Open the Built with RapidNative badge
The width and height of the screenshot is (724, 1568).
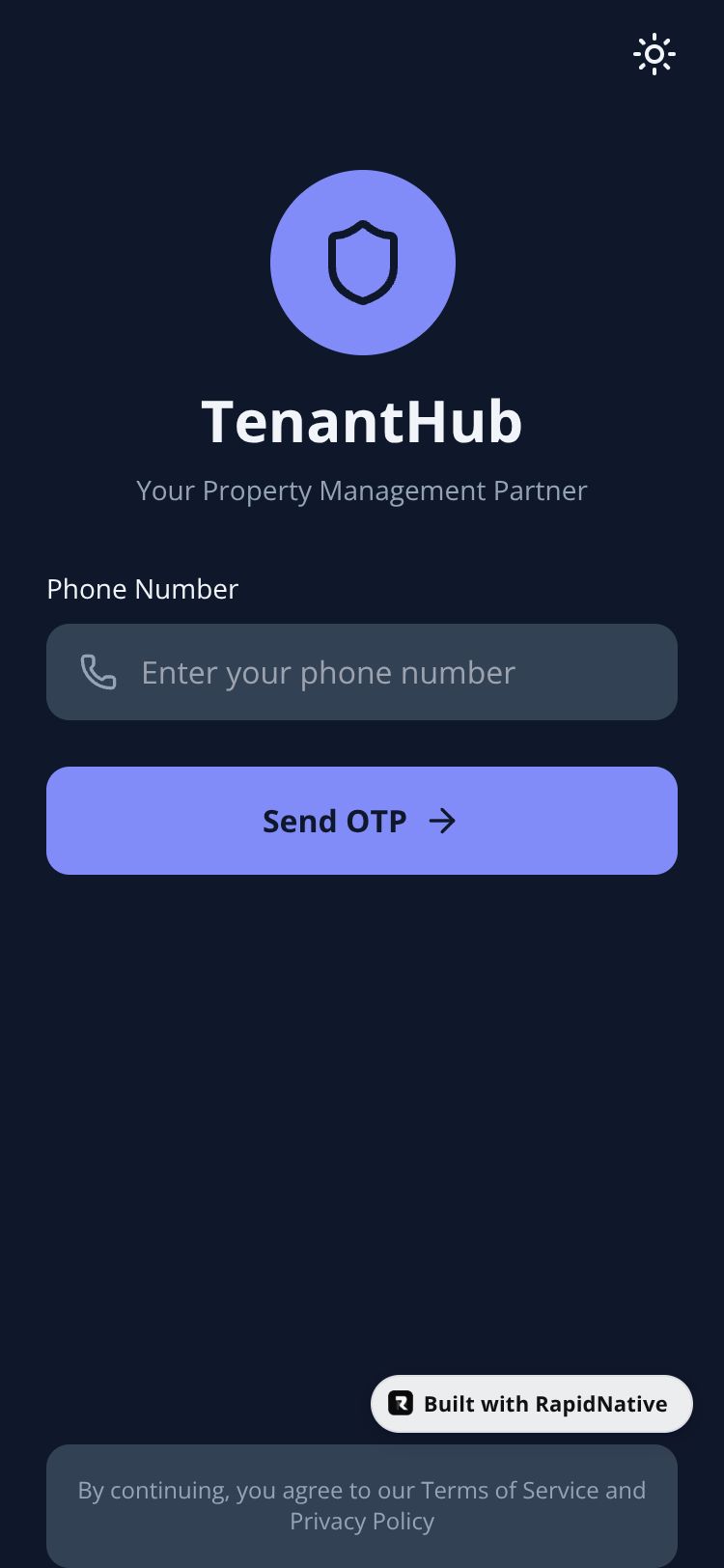(532, 1404)
